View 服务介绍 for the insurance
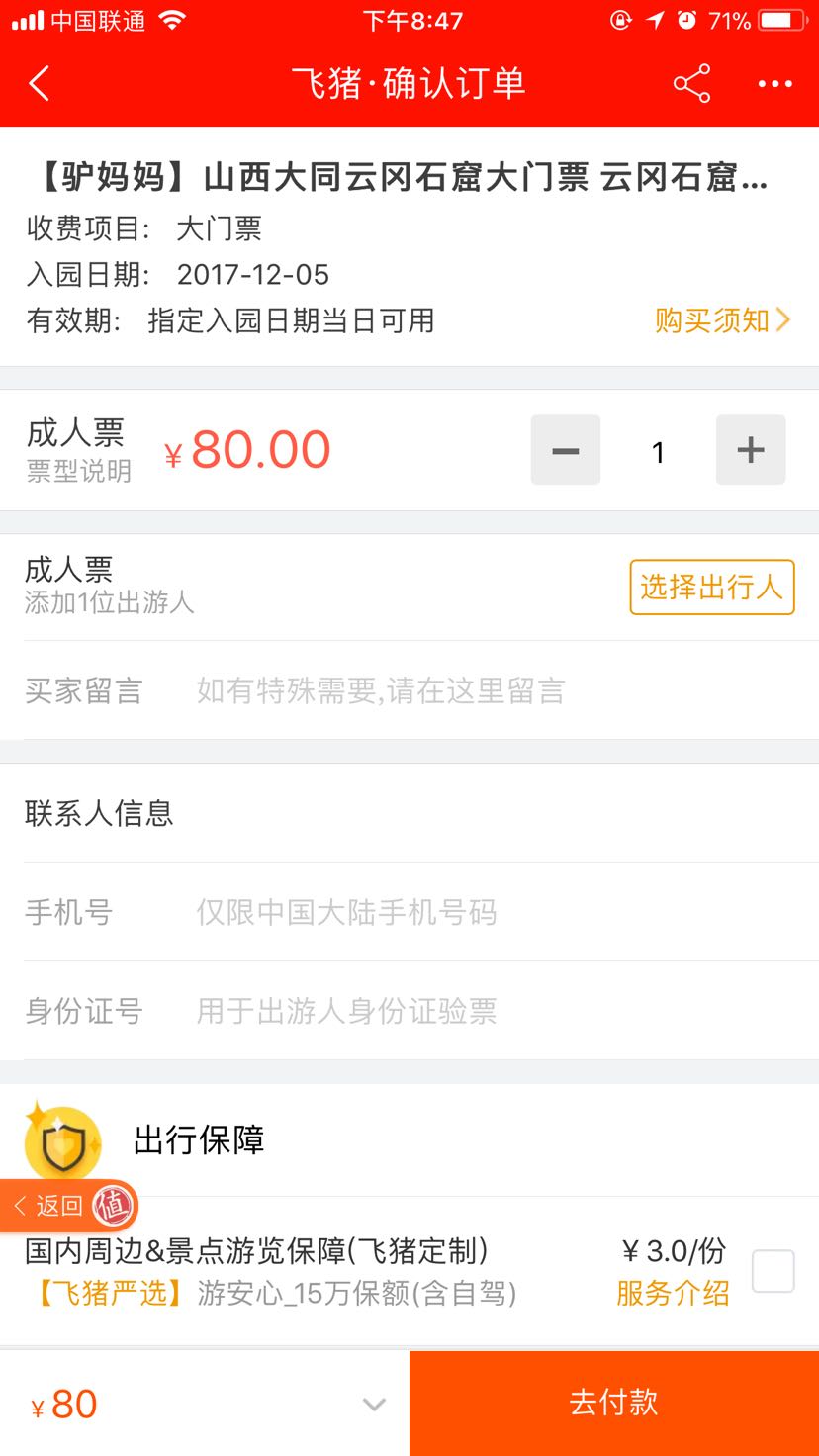Screen dimensions: 819x1456 673,1293
